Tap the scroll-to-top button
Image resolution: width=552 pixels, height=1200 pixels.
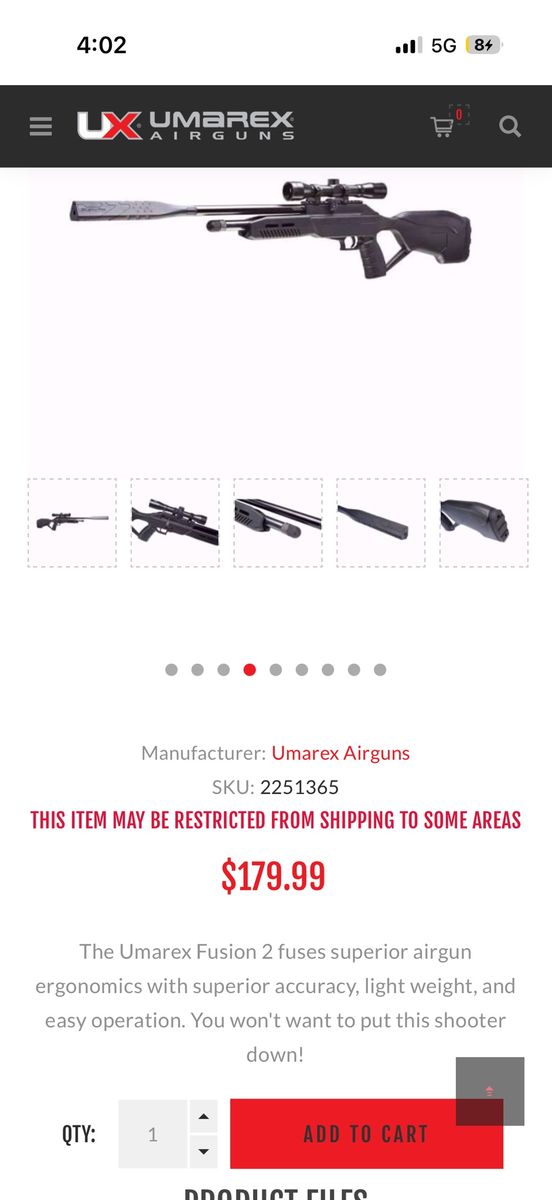tap(490, 1091)
